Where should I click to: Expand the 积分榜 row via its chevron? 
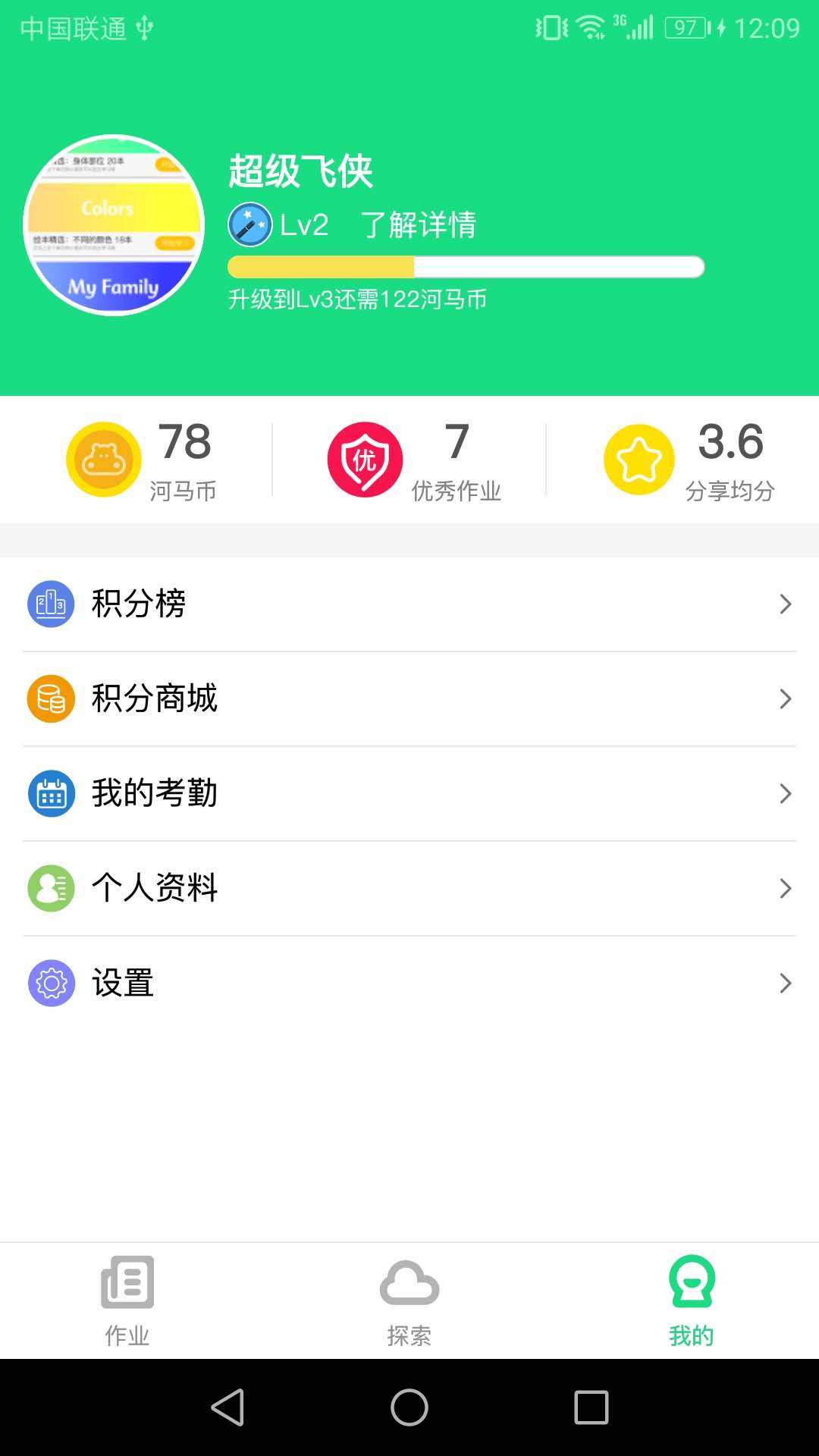[785, 604]
